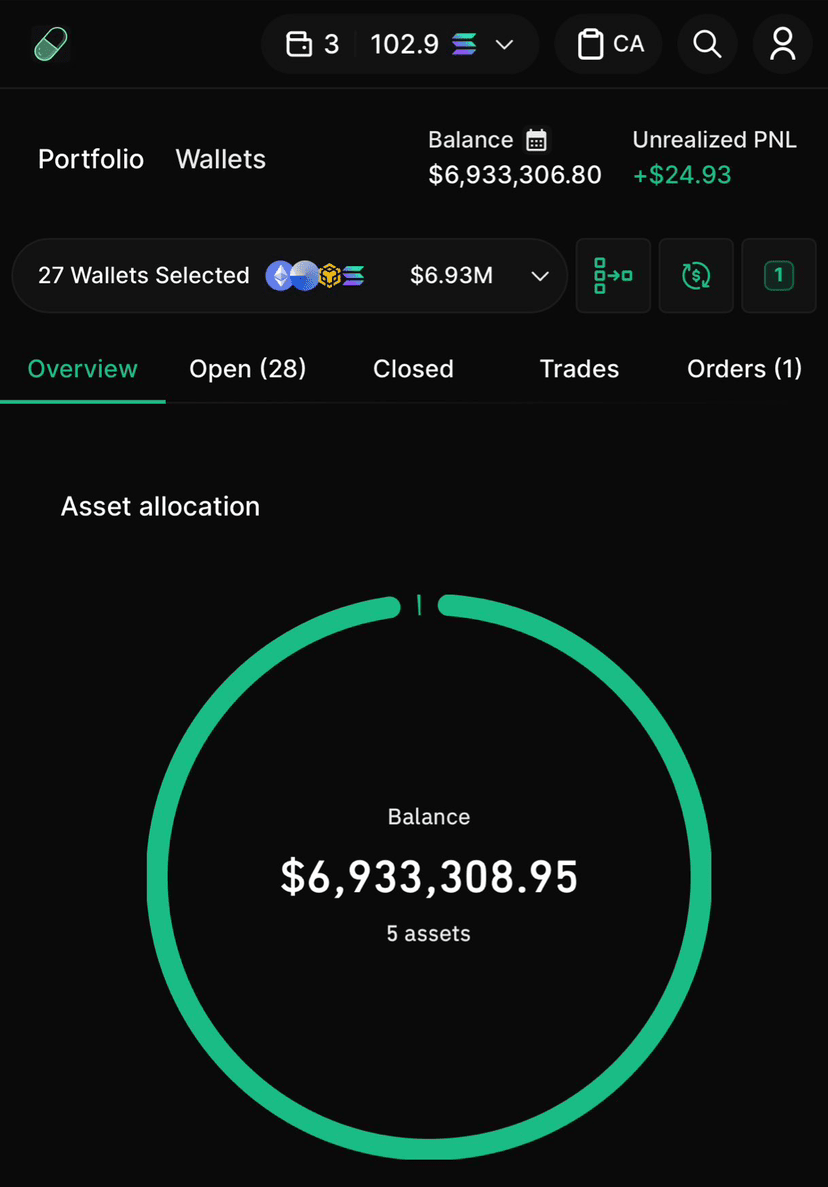
Task: Select the preset button labeled 1
Action: click(x=779, y=275)
